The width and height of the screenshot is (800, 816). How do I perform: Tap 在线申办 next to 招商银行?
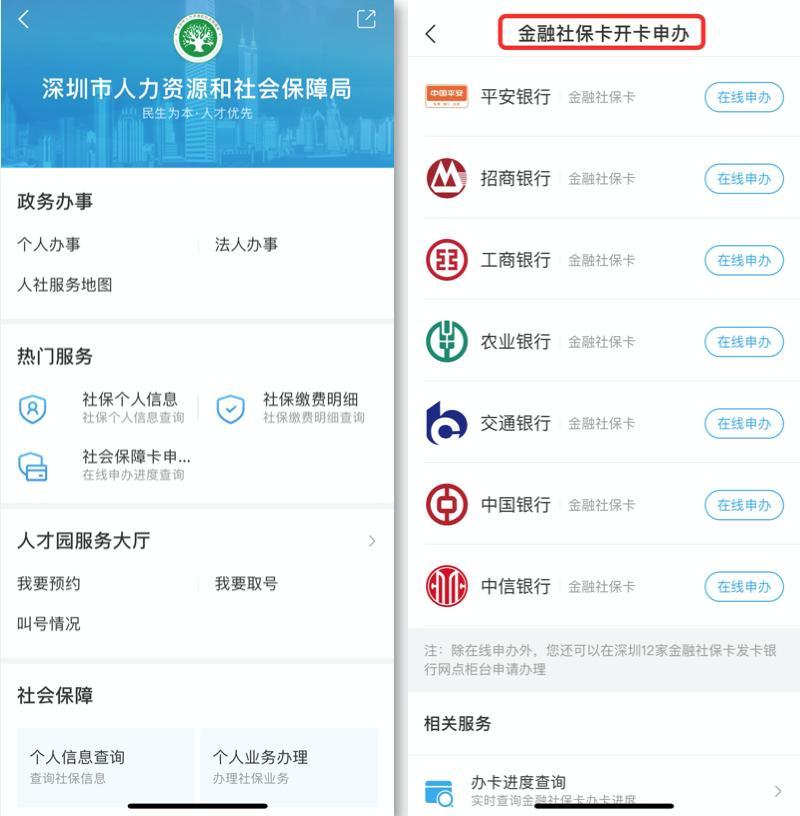744,179
